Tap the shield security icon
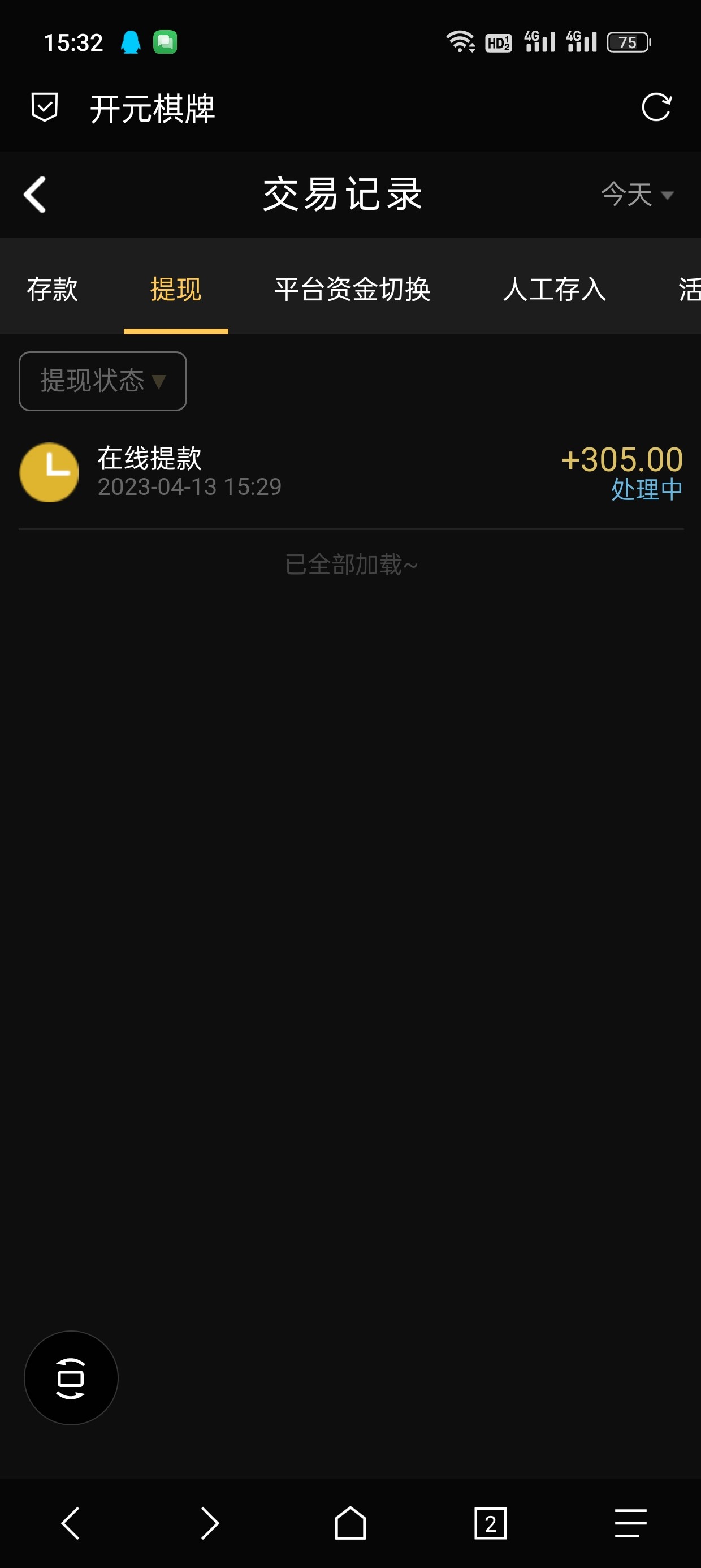Screen dimensions: 701x1568 point(45,107)
